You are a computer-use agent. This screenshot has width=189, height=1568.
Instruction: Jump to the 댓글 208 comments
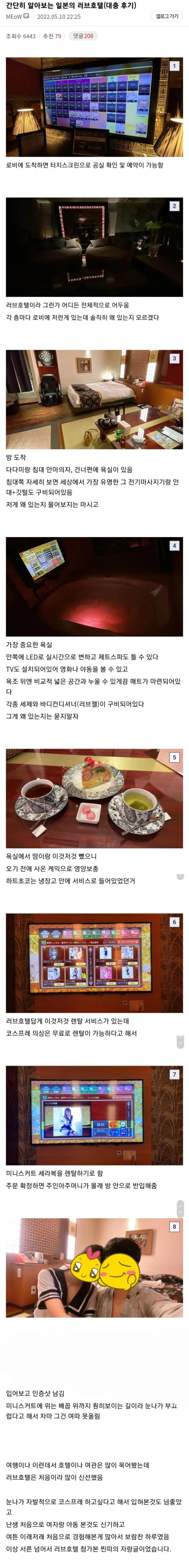point(83,36)
